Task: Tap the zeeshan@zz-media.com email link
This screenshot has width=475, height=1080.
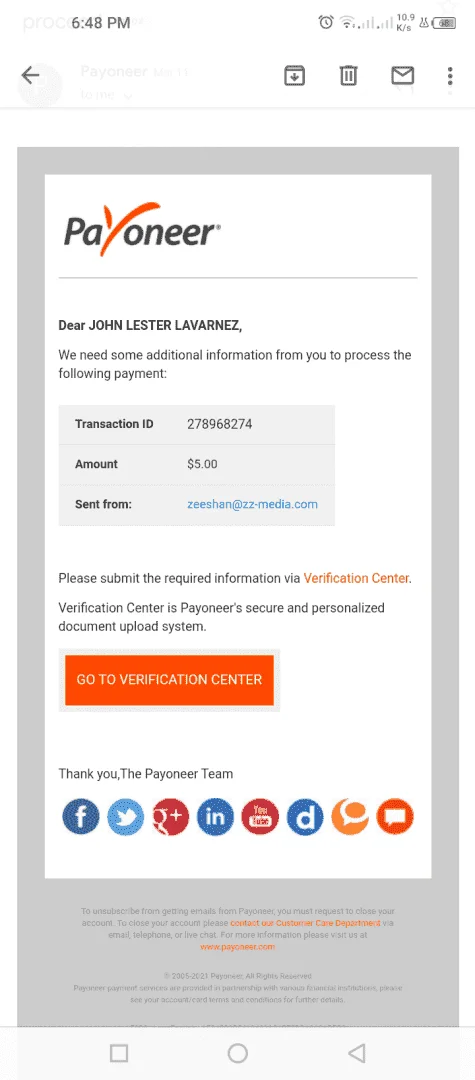Action: tap(252, 504)
